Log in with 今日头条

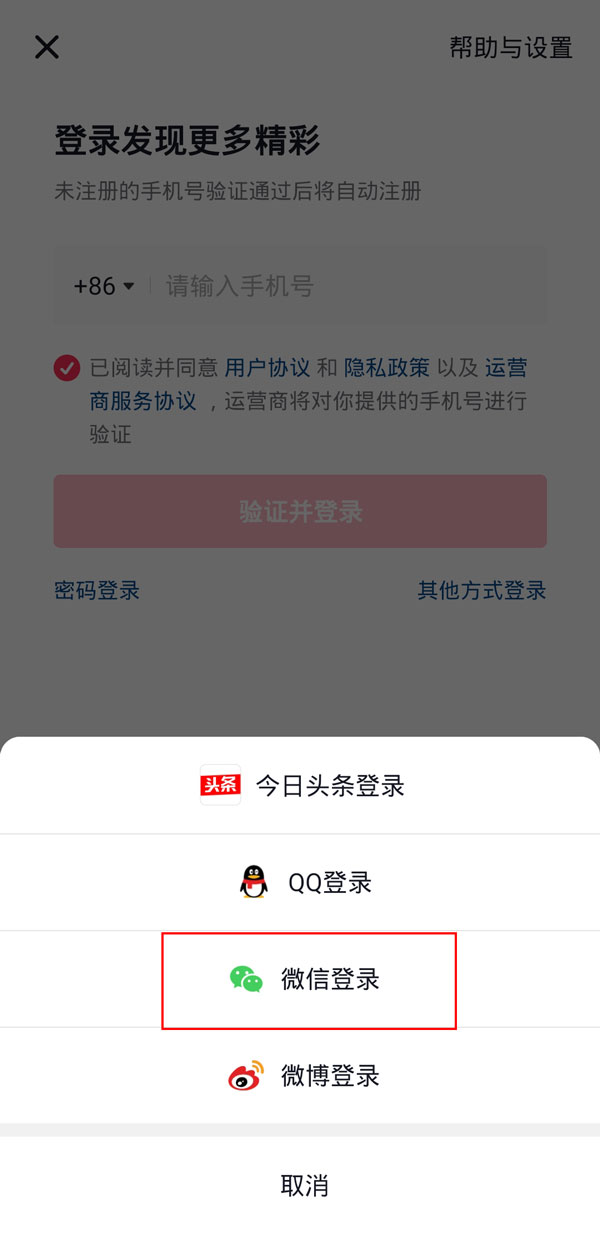point(302,785)
